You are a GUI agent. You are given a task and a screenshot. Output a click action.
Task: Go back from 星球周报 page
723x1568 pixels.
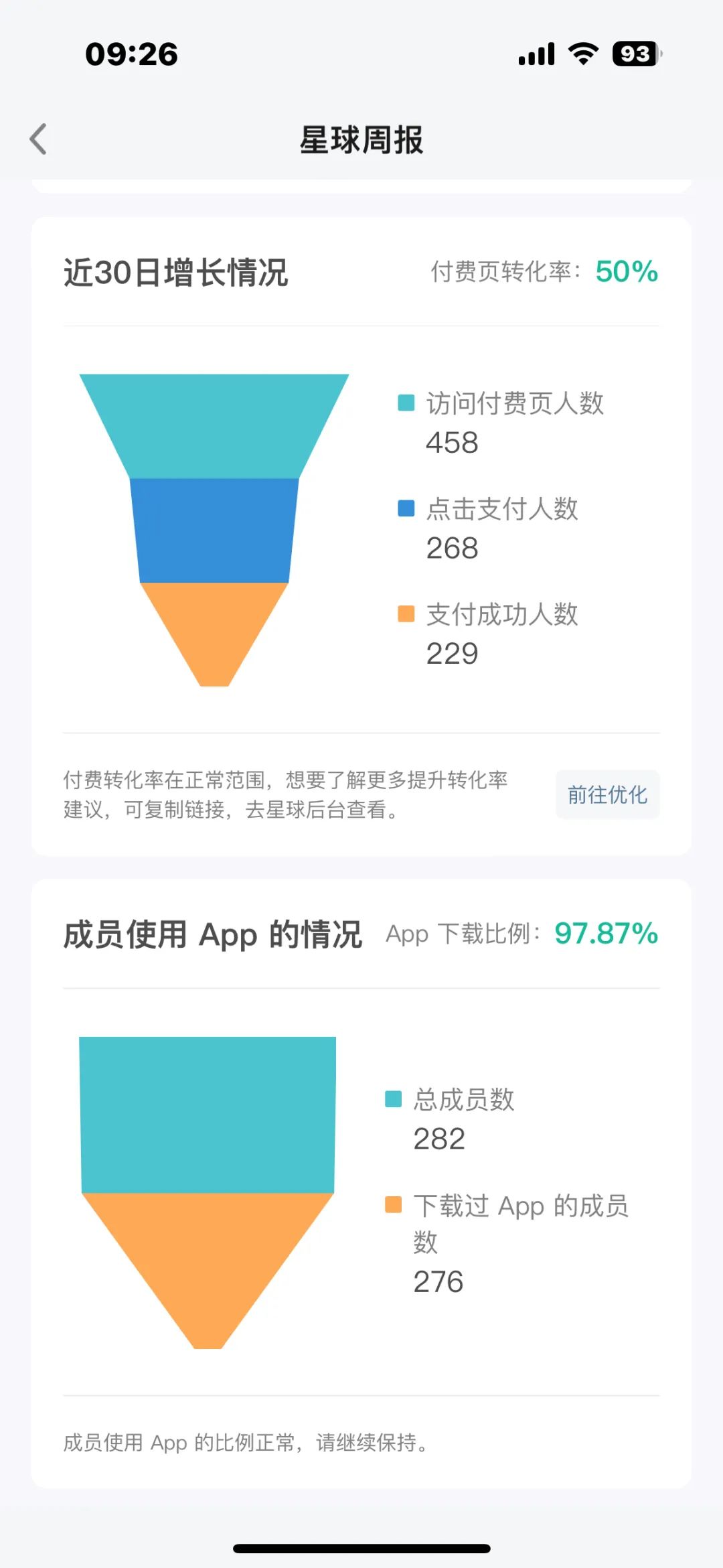coord(39,139)
